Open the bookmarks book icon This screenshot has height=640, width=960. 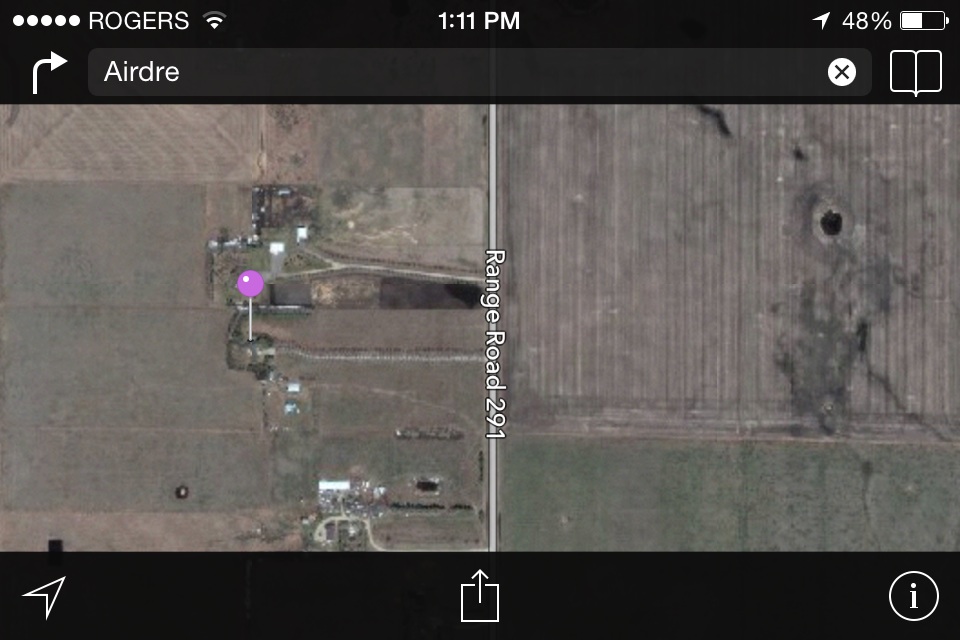click(916, 72)
